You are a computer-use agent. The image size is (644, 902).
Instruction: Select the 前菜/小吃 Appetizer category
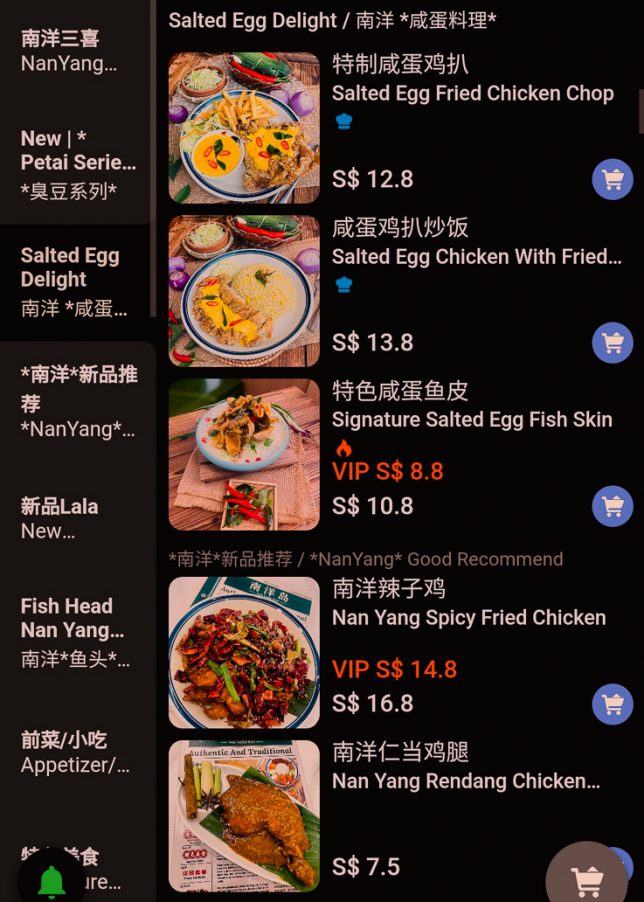(76, 753)
